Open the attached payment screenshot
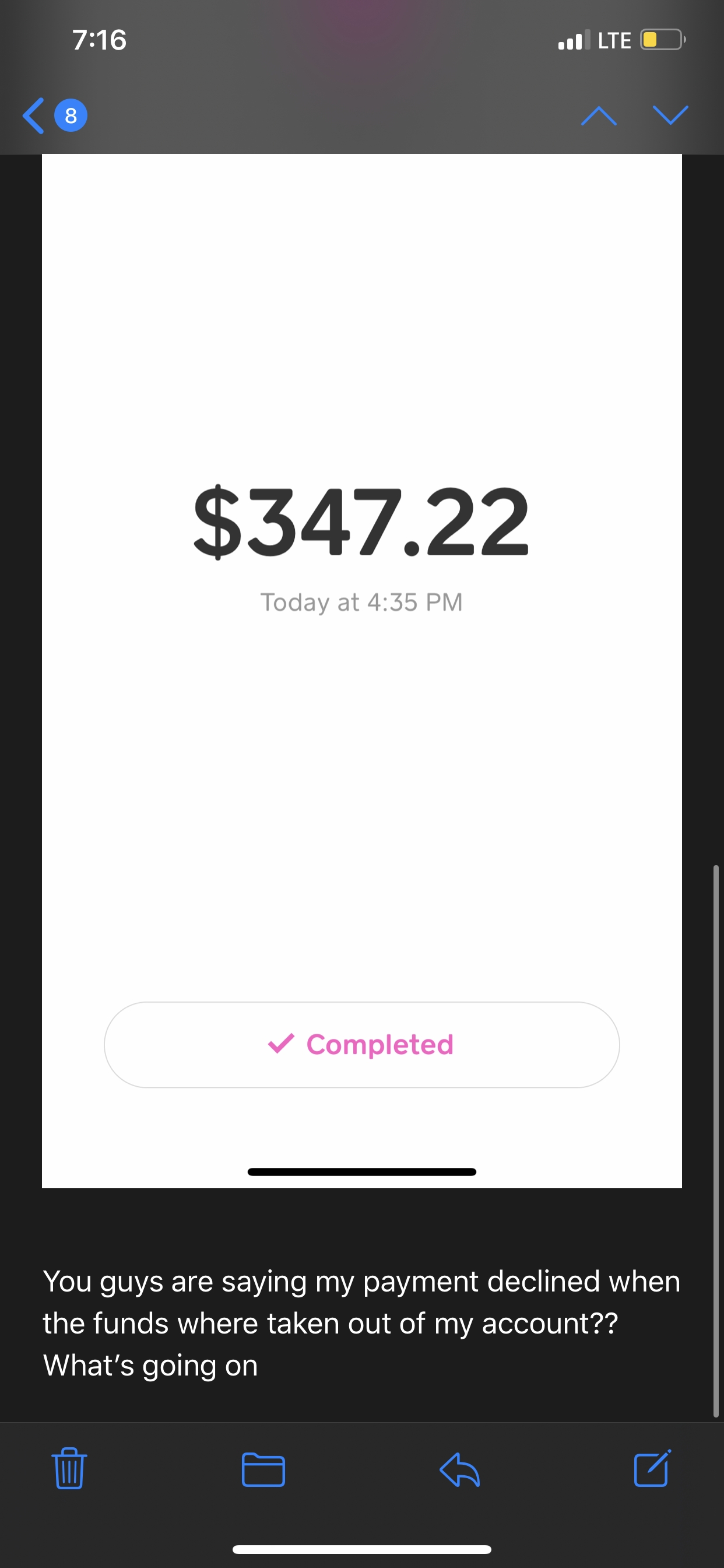This screenshot has width=724, height=1568. pos(361,670)
